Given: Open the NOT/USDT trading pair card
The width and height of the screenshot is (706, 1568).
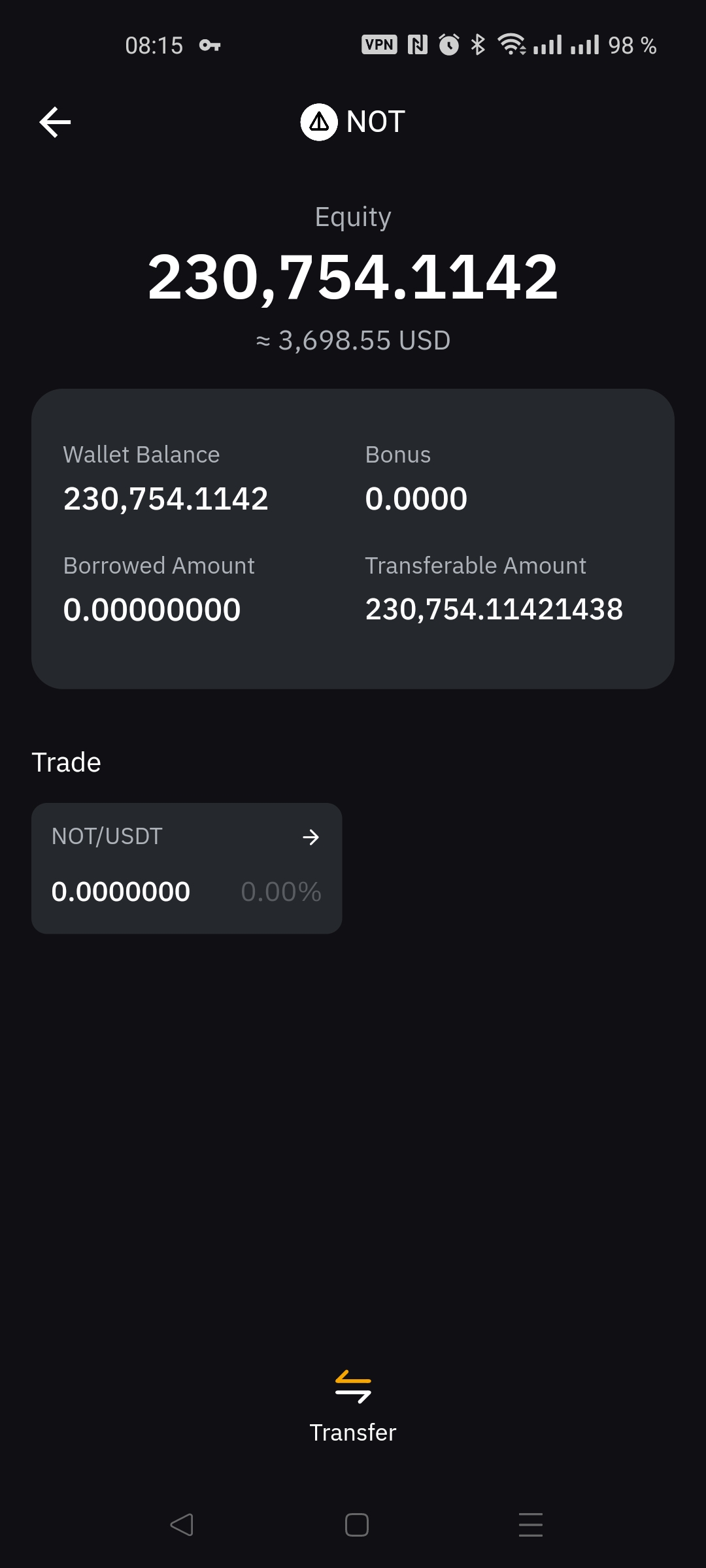Looking at the screenshot, I should coord(186,868).
